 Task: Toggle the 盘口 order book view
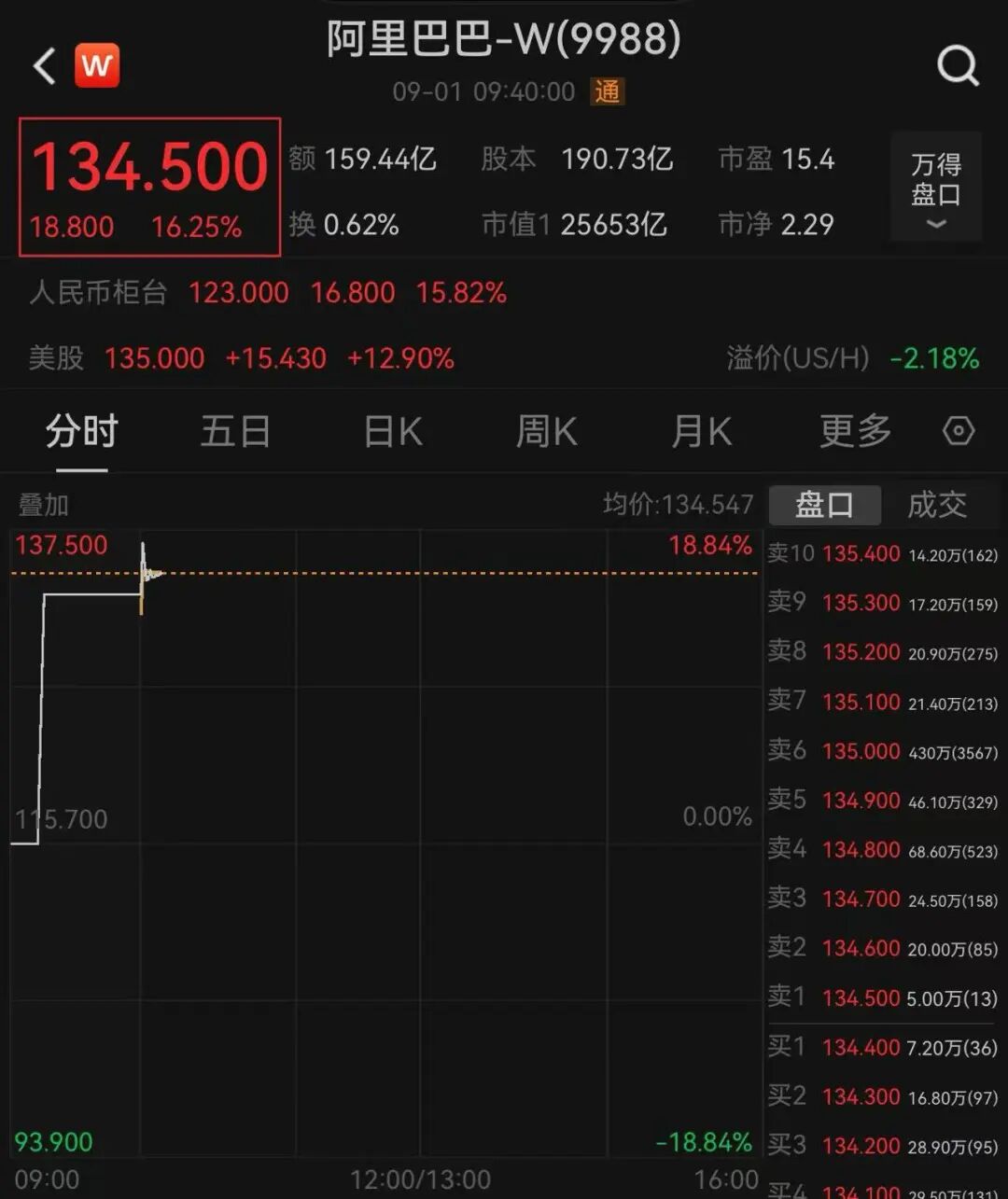coord(824,504)
